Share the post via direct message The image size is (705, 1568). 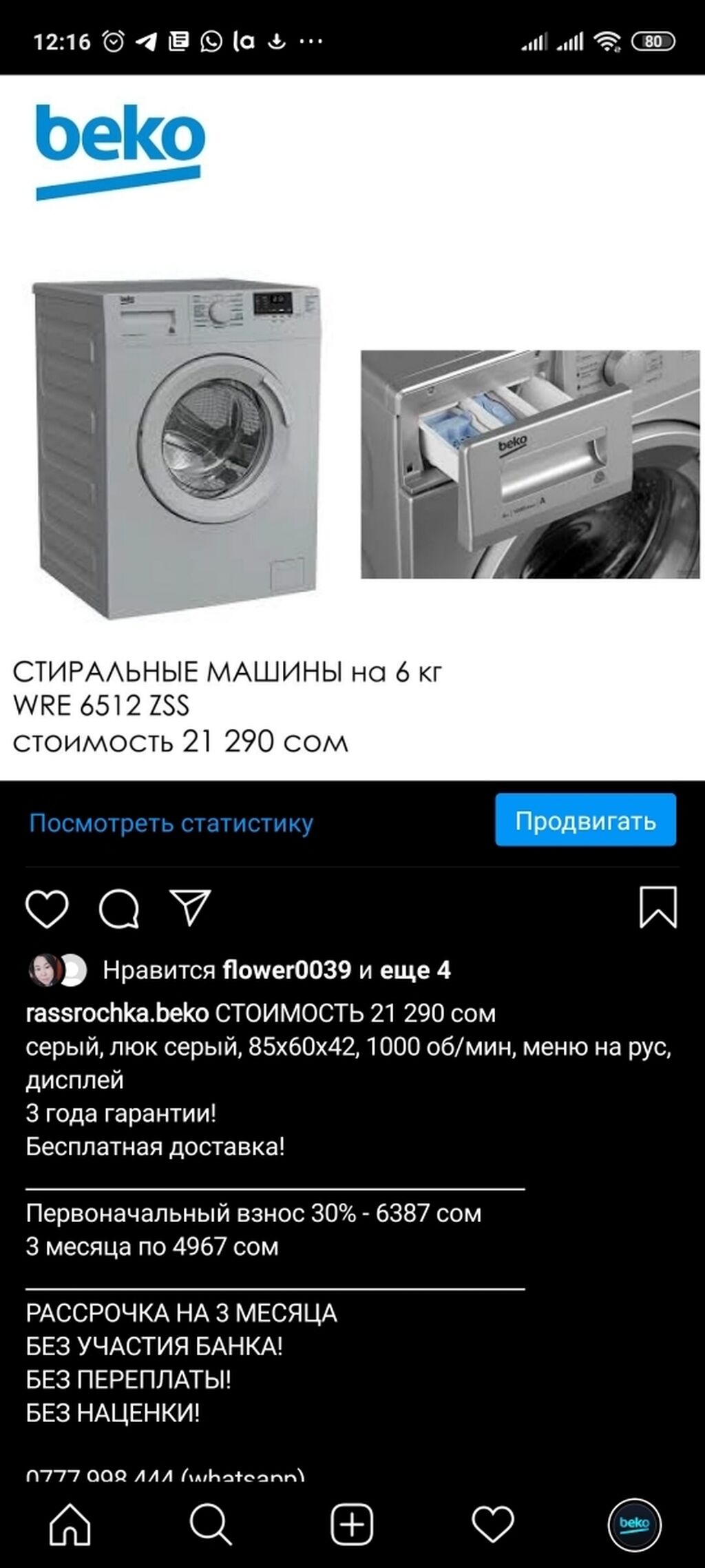pos(190,907)
